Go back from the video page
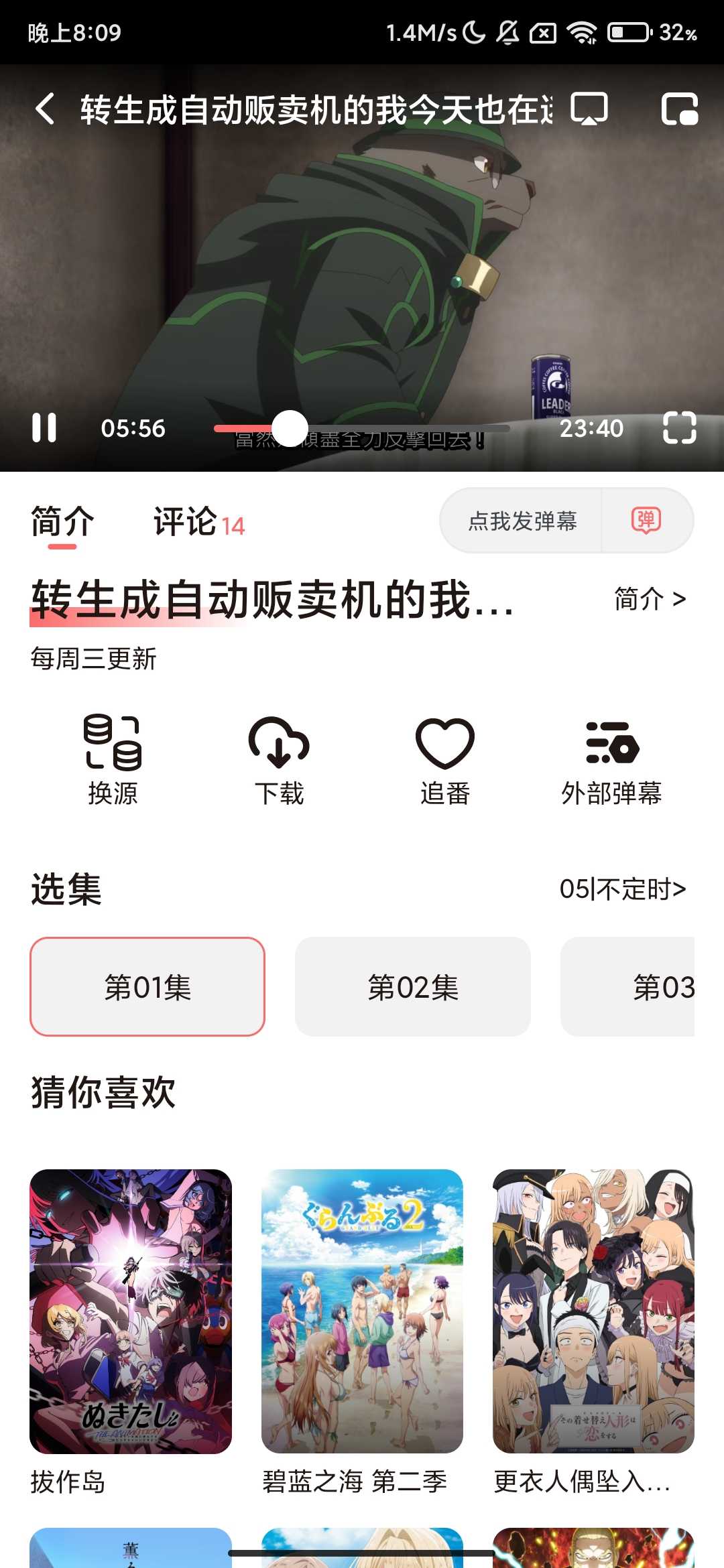This screenshot has height=1568, width=724. click(45, 109)
